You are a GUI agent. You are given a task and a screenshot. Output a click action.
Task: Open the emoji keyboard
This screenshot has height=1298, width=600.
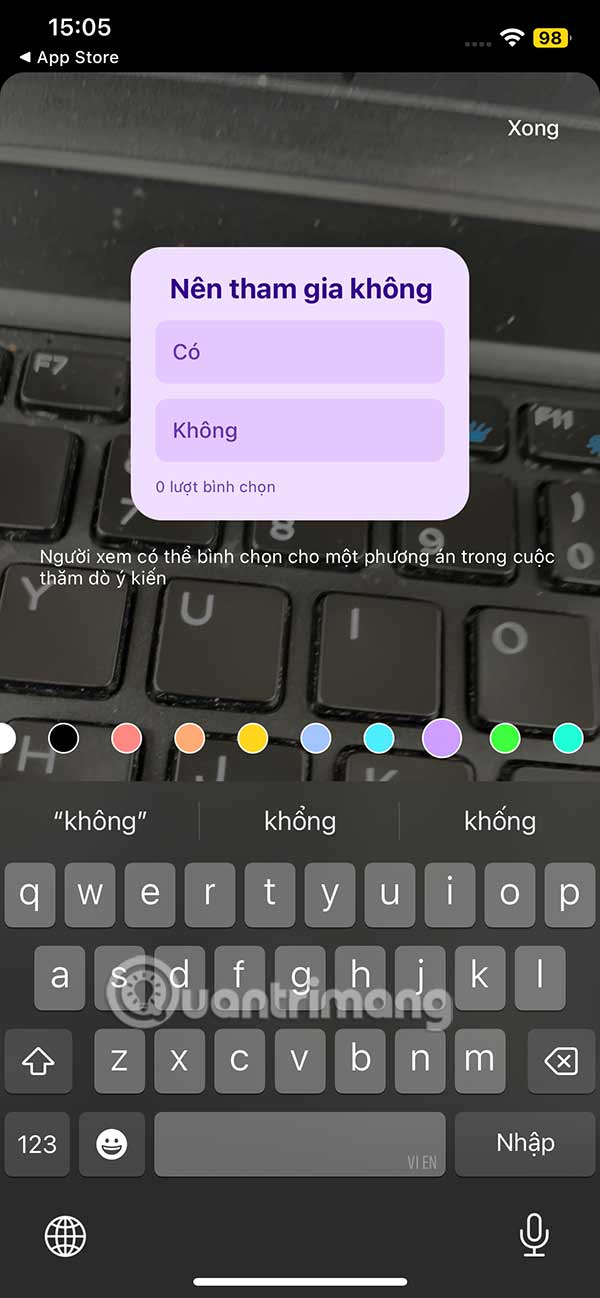(111, 1144)
